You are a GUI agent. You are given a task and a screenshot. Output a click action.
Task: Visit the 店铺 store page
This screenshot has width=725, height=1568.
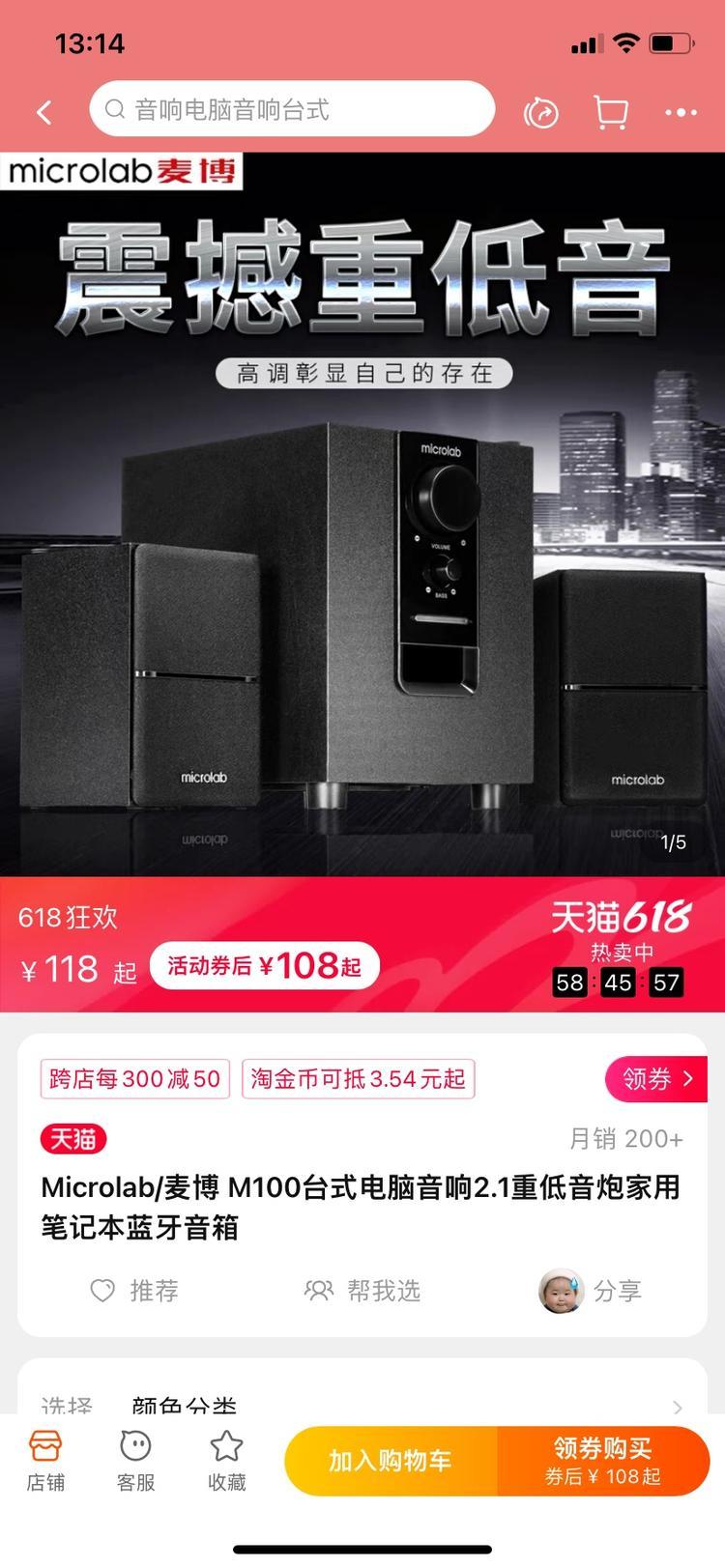pos(44,1461)
